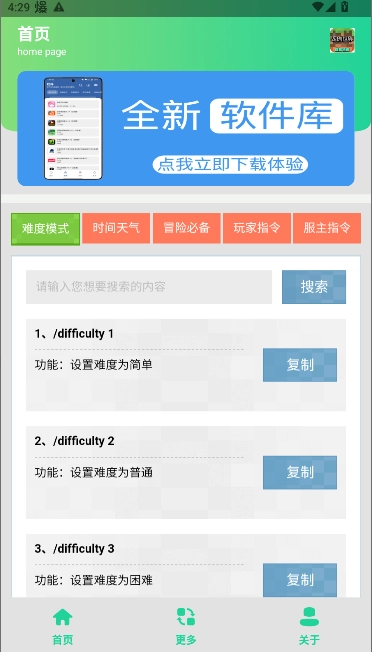The width and height of the screenshot is (372, 652).
Task: Open the app icon in the header
Action: (x=342, y=40)
